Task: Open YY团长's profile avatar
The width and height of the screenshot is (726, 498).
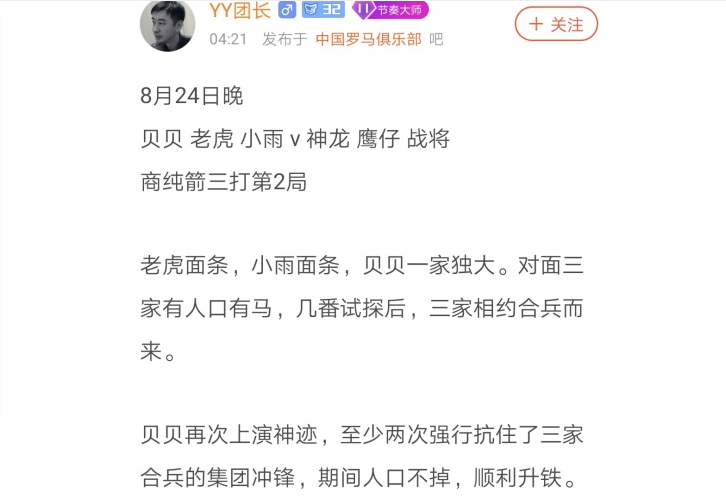Action: click(x=167, y=24)
